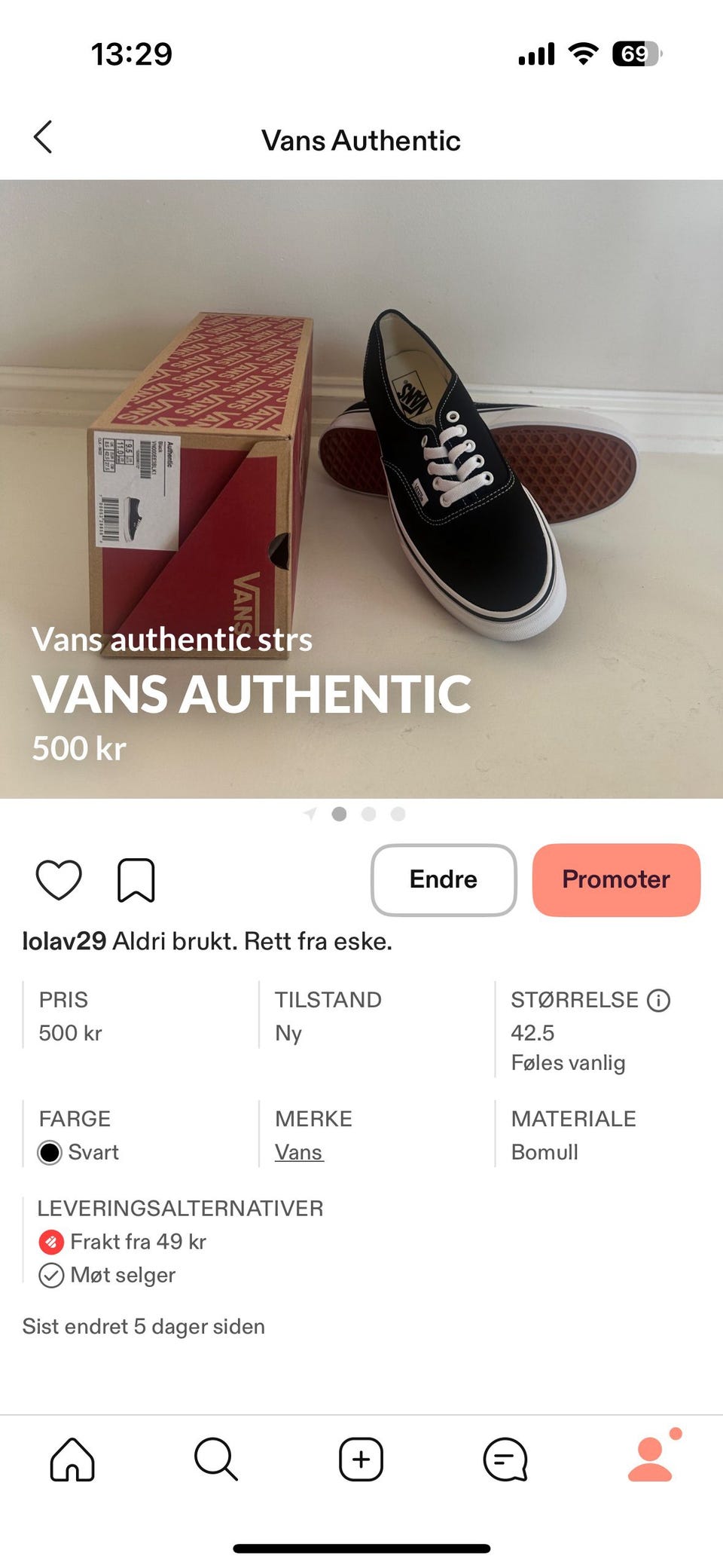Create a new listing with the plus icon
Image resolution: width=723 pixels, height=1568 pixels.
[361, 1457]
